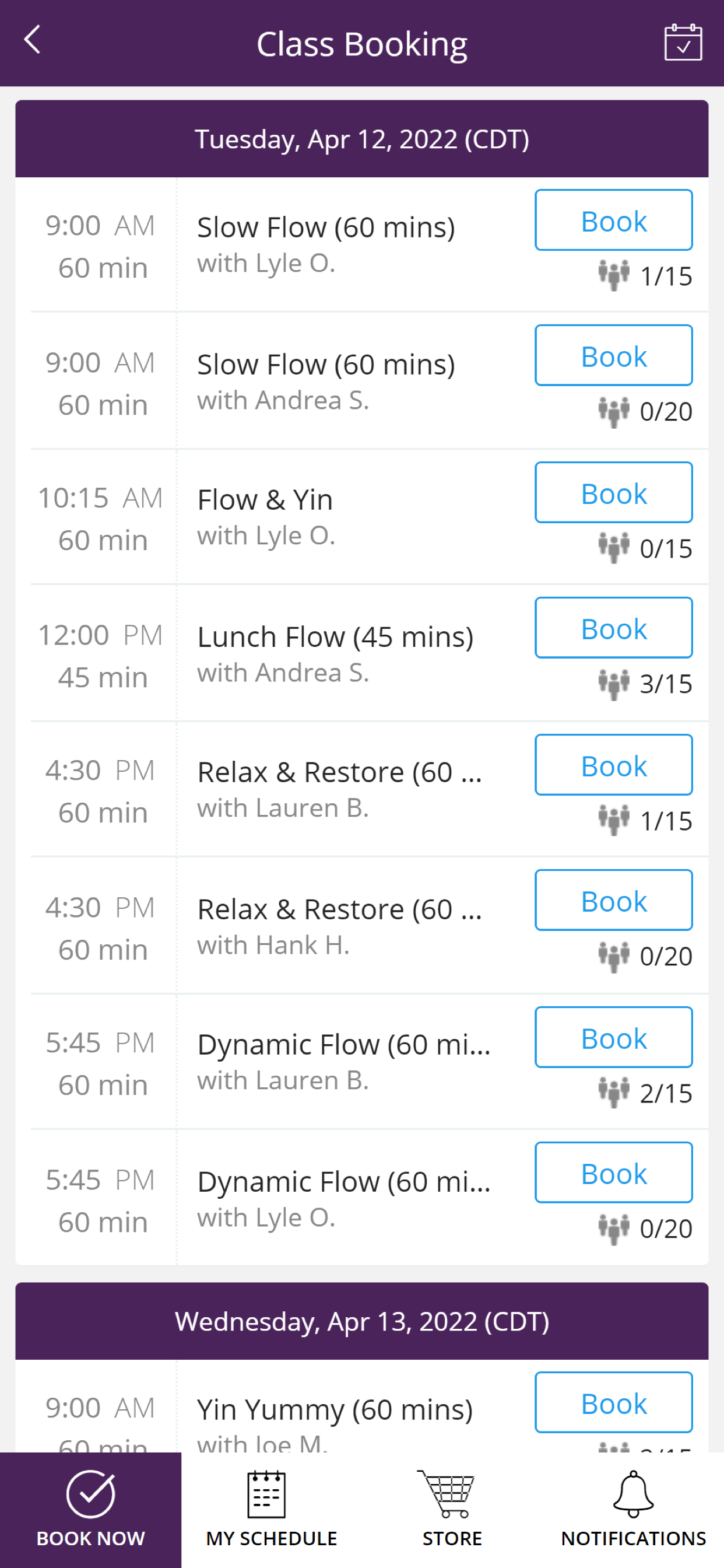Book Flow & Yin at 10:15 AM

pyautogui.click(x=613, y=492)
